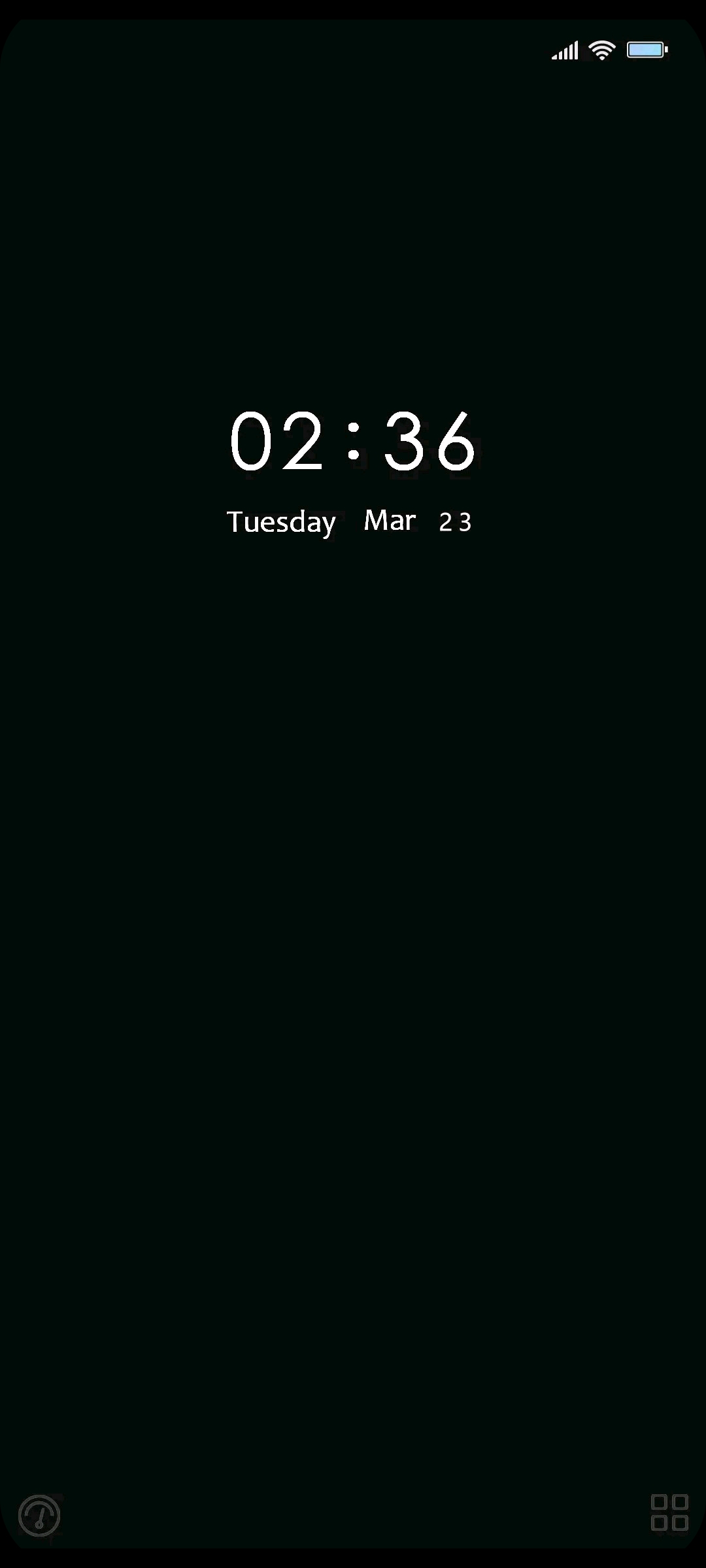Open the four-squares grid shortcut
The image size is (706, 1568).
tap(669, 1512)
